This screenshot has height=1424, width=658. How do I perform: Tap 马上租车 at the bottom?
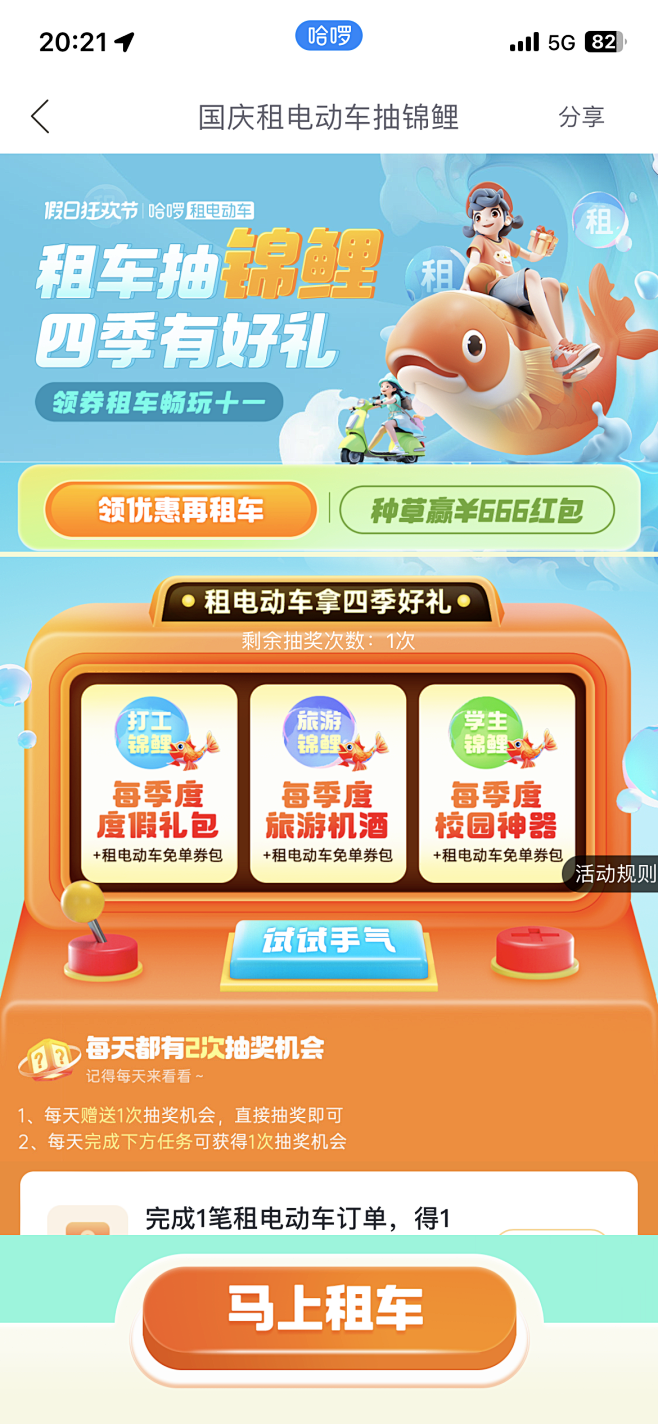(329, 1310)
